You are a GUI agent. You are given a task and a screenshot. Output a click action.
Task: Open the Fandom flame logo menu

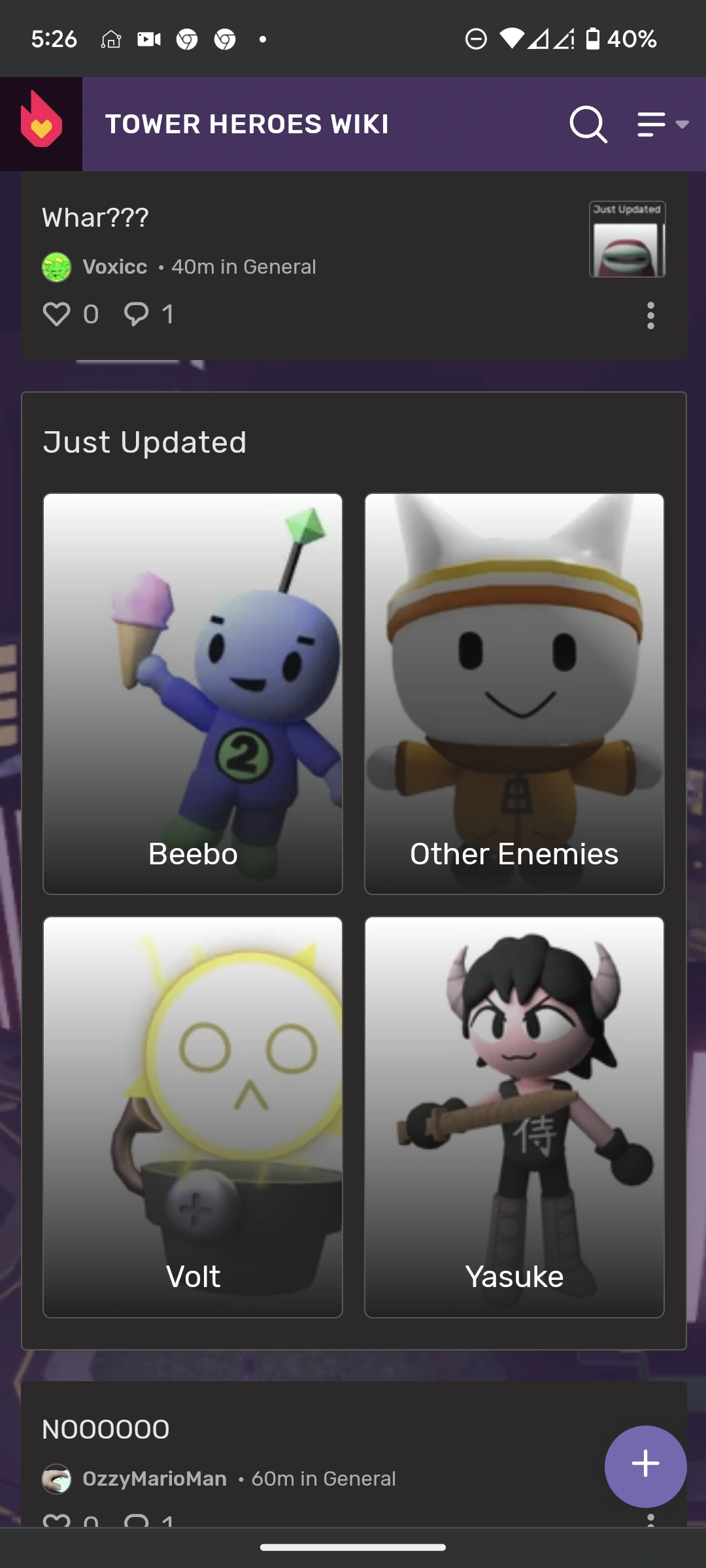click(x=41, y=123)
